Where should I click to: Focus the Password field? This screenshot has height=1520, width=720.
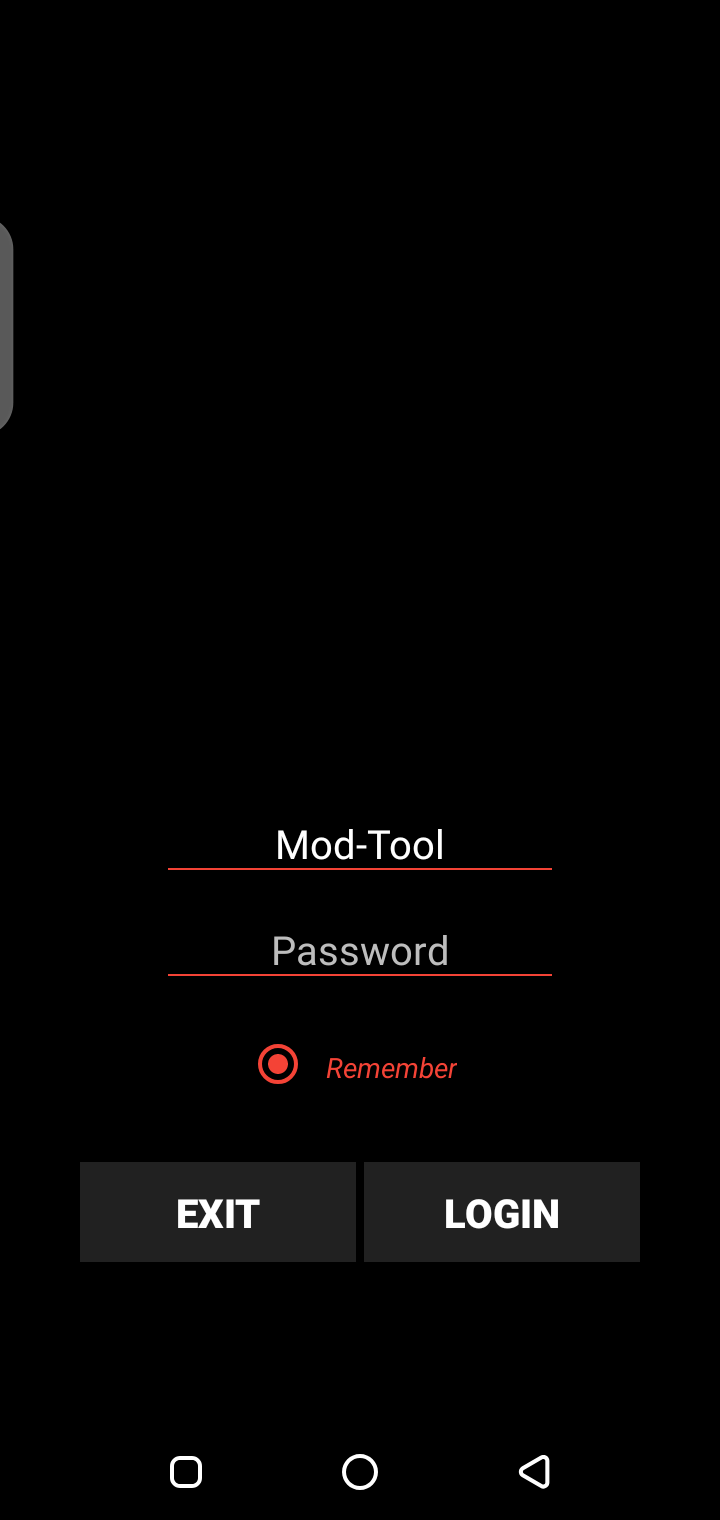click(x=360, y=951)
